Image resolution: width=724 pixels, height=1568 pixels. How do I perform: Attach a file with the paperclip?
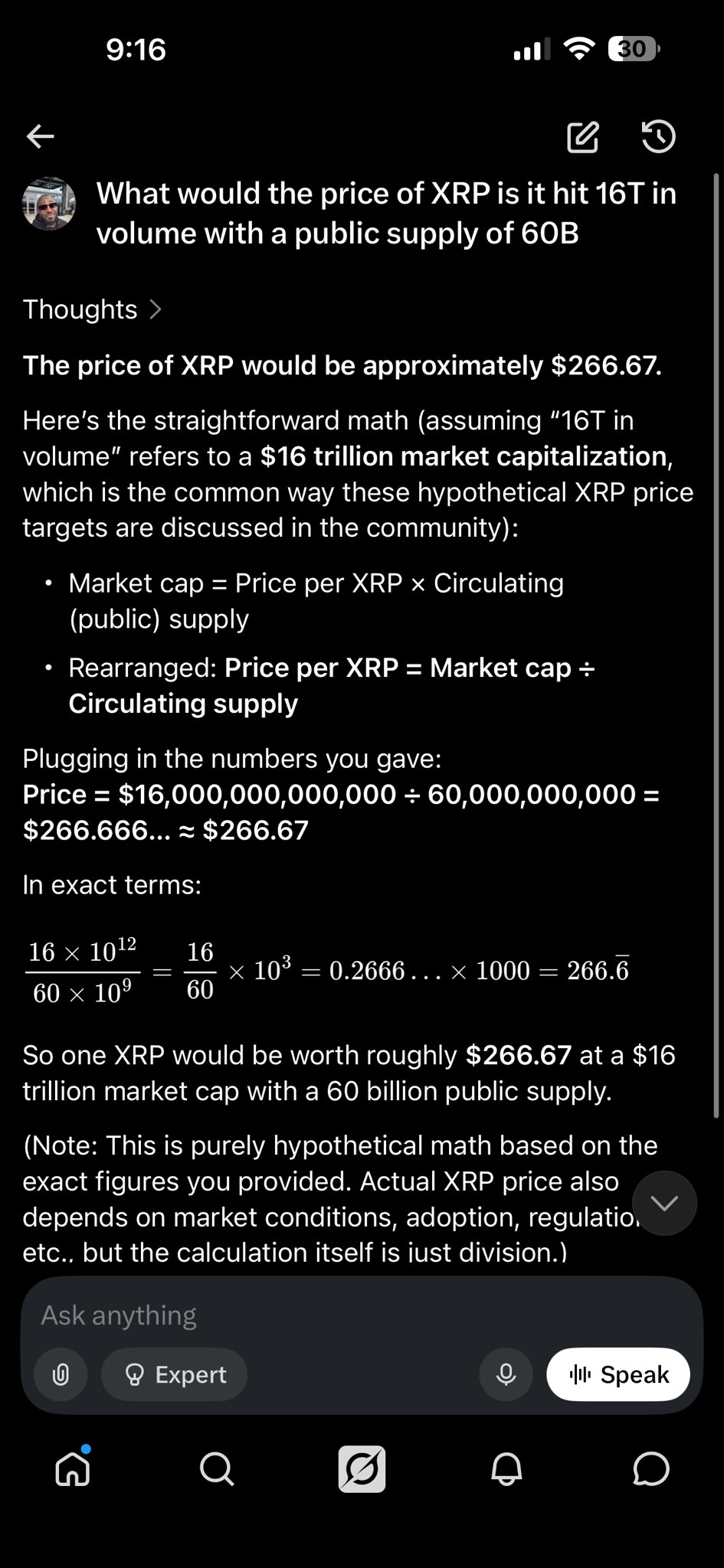pyautogui.click(x=61, y=1374)
